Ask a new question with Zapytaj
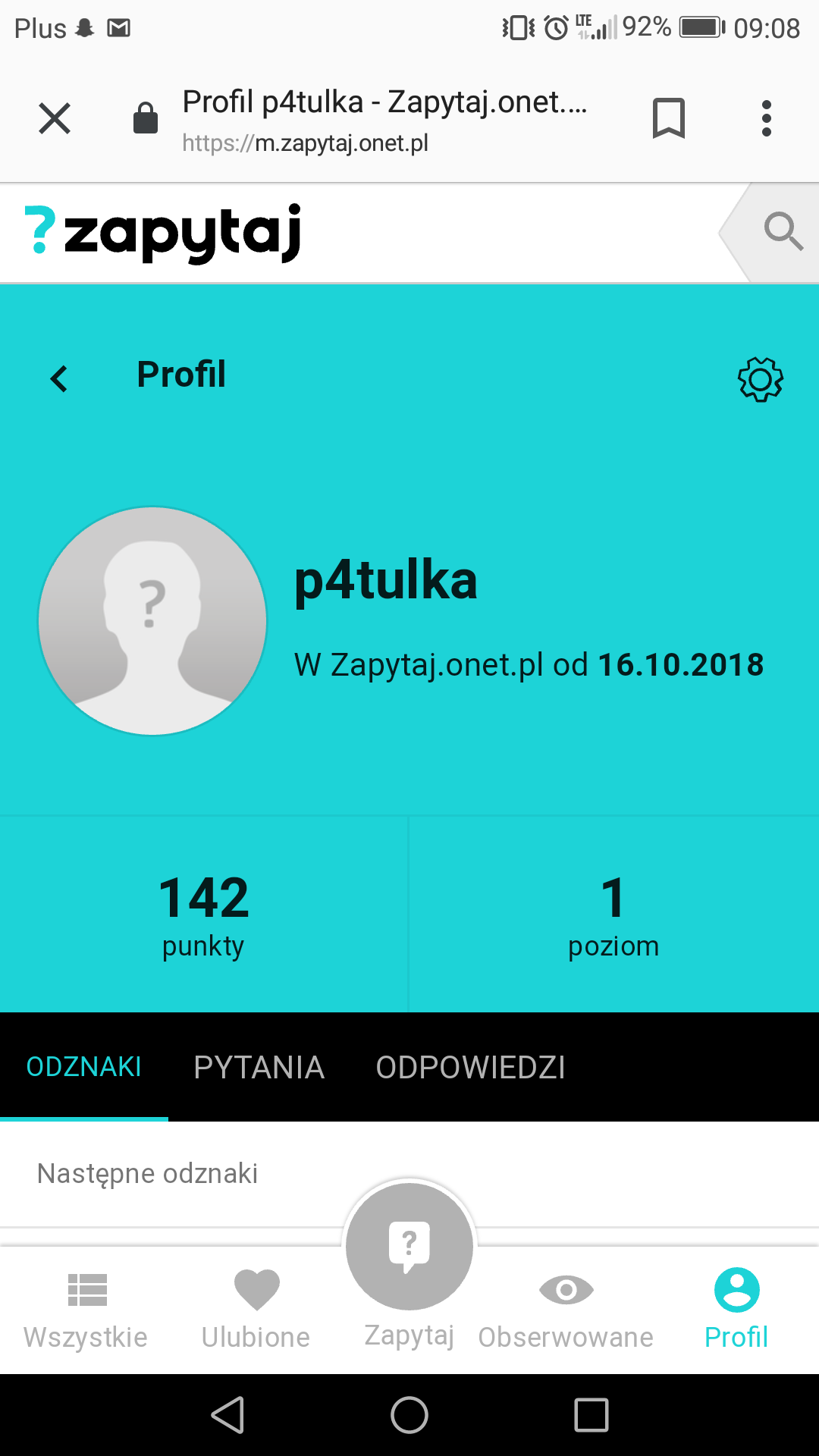Screen dimensions: 819x1456 click(409, 1259)
